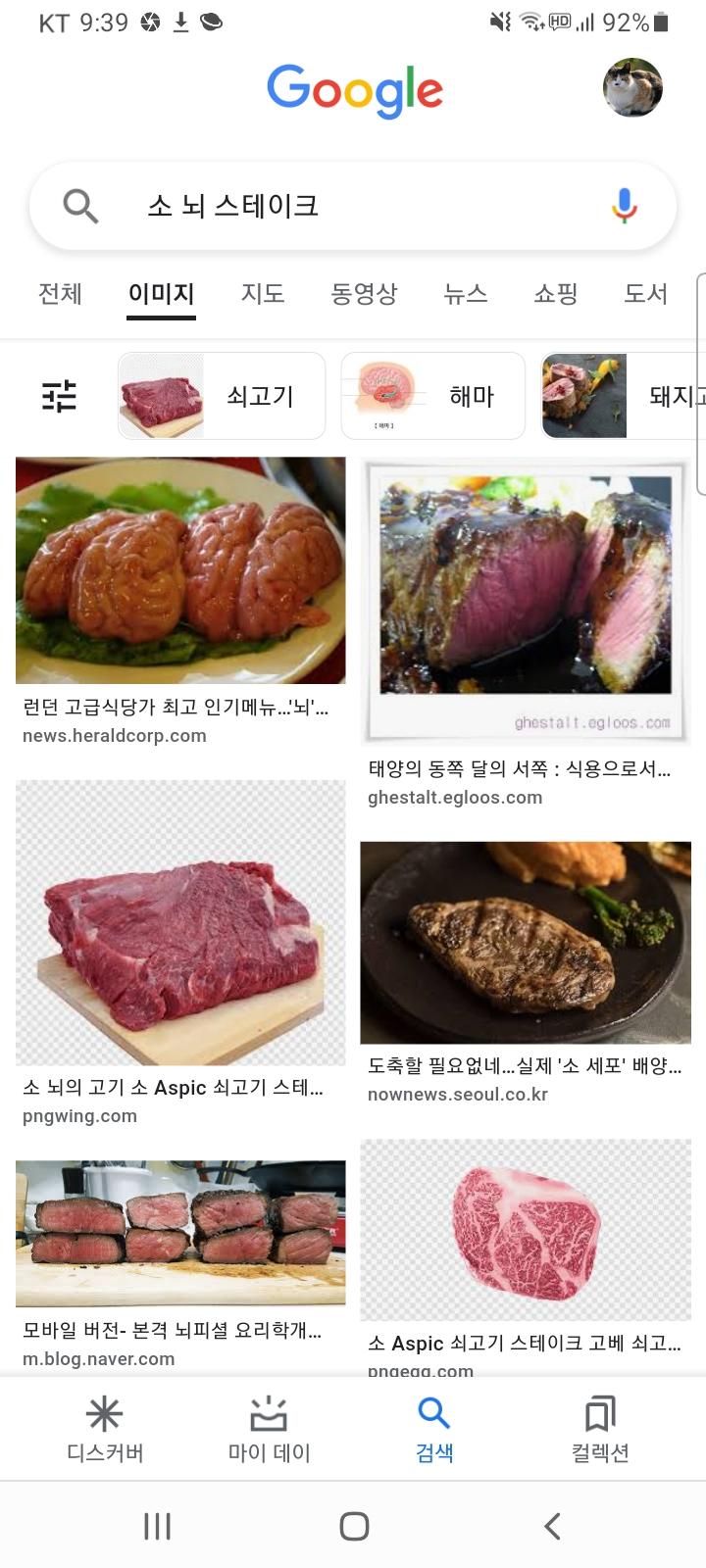
Task: Switch to the 동영상 tab
Action: [x=364, y=293]
